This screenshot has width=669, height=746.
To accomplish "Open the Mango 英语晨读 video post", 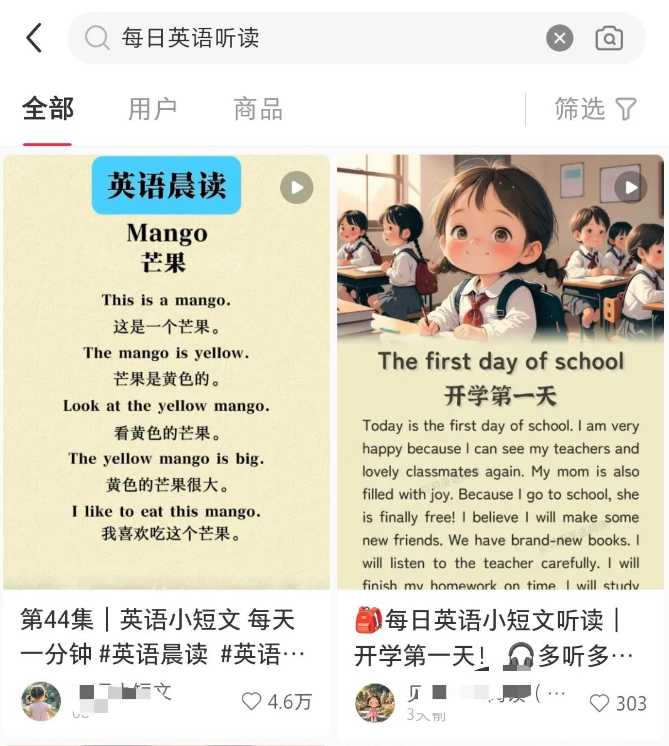I will click(166, 370).
